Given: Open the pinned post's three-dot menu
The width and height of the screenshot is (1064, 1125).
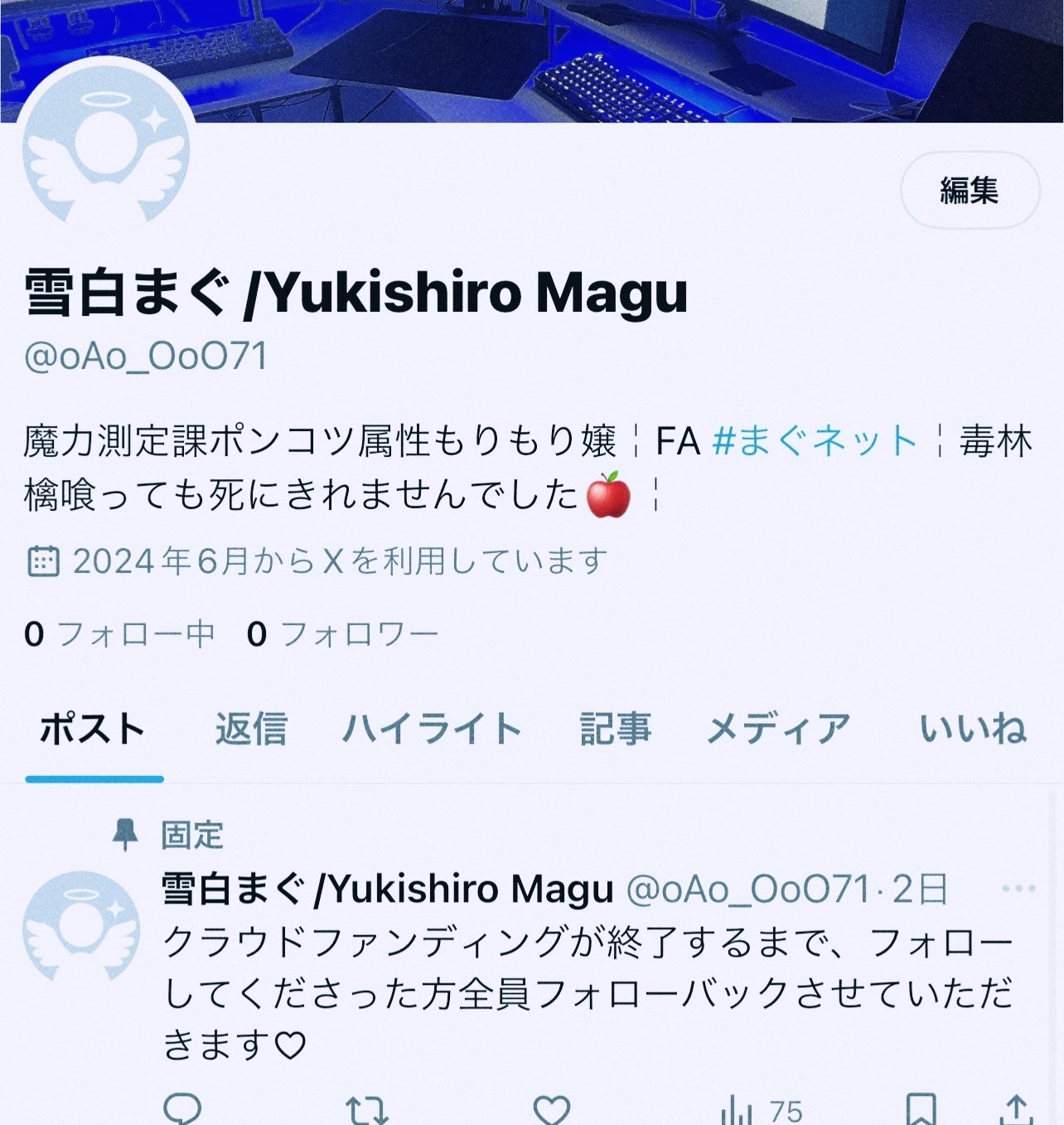Looking at the screenshot, I should tap(1018, 889).
